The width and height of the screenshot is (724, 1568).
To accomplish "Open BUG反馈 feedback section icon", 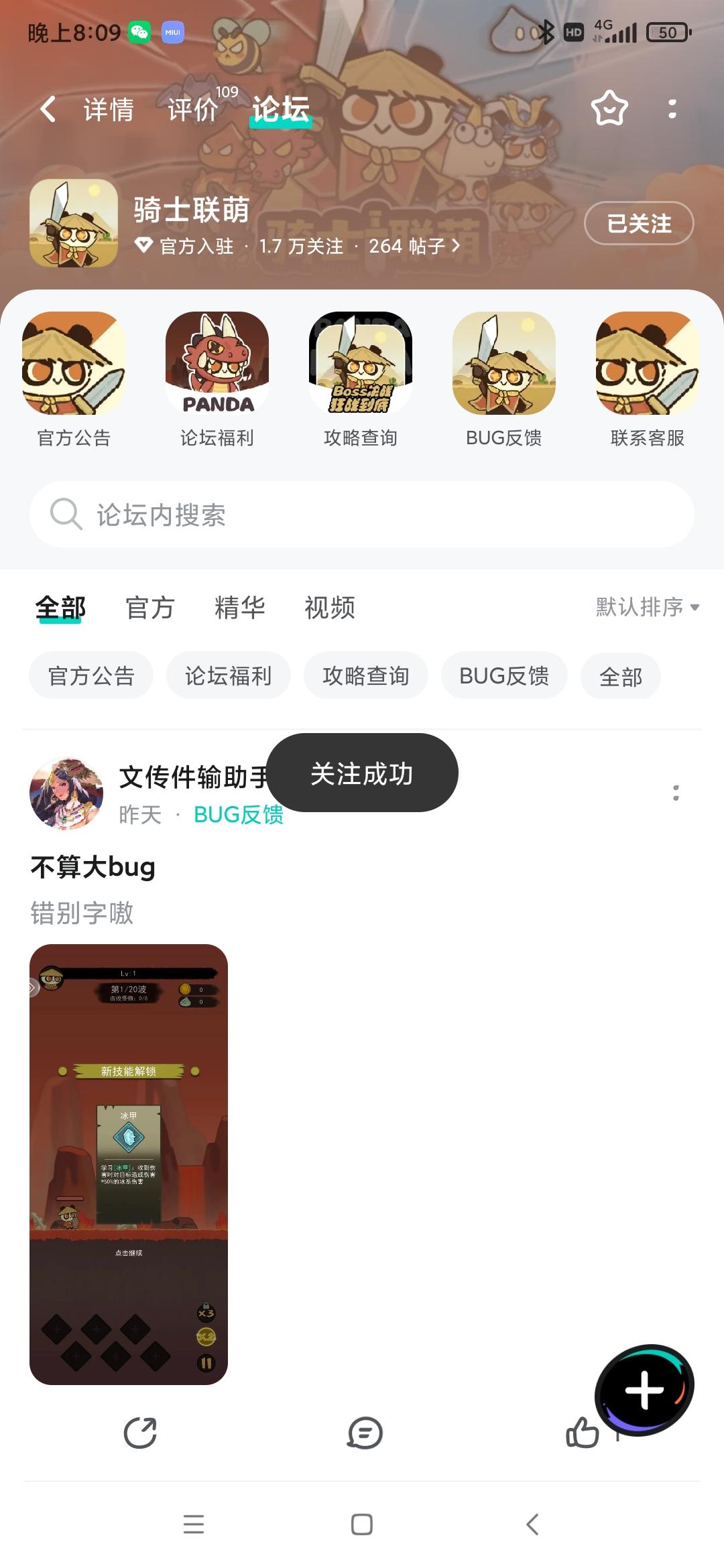I will pos(504,365).
